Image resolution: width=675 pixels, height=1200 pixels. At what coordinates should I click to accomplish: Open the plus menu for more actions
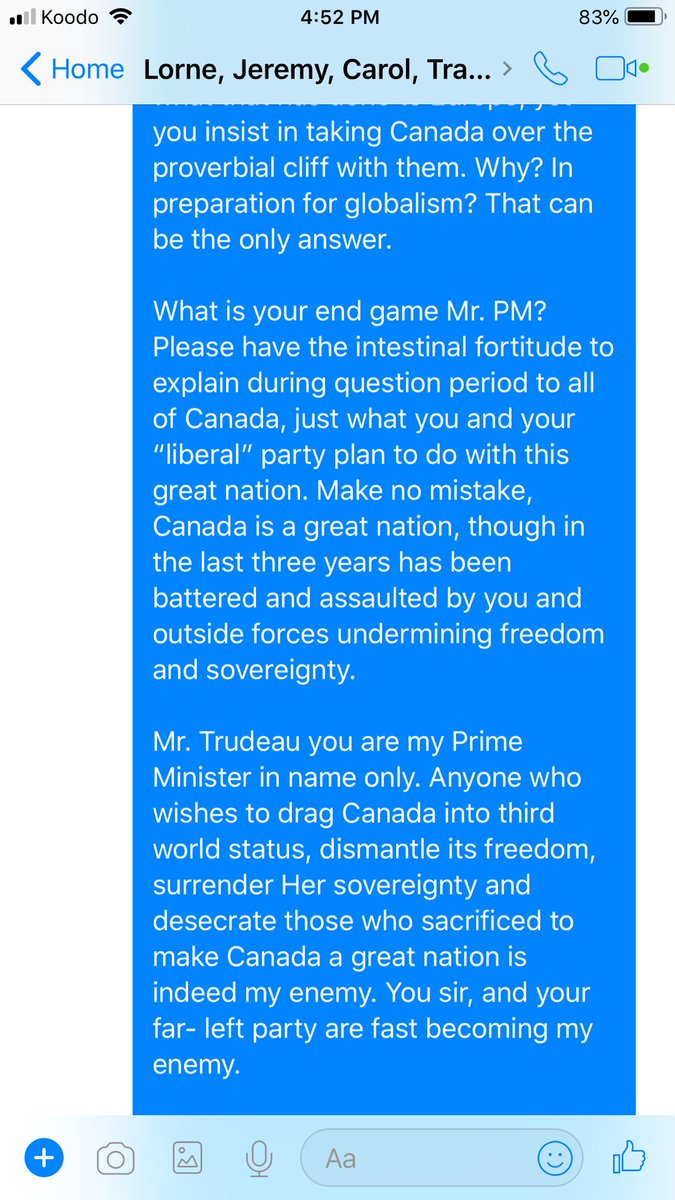(x=43, y=1159)
